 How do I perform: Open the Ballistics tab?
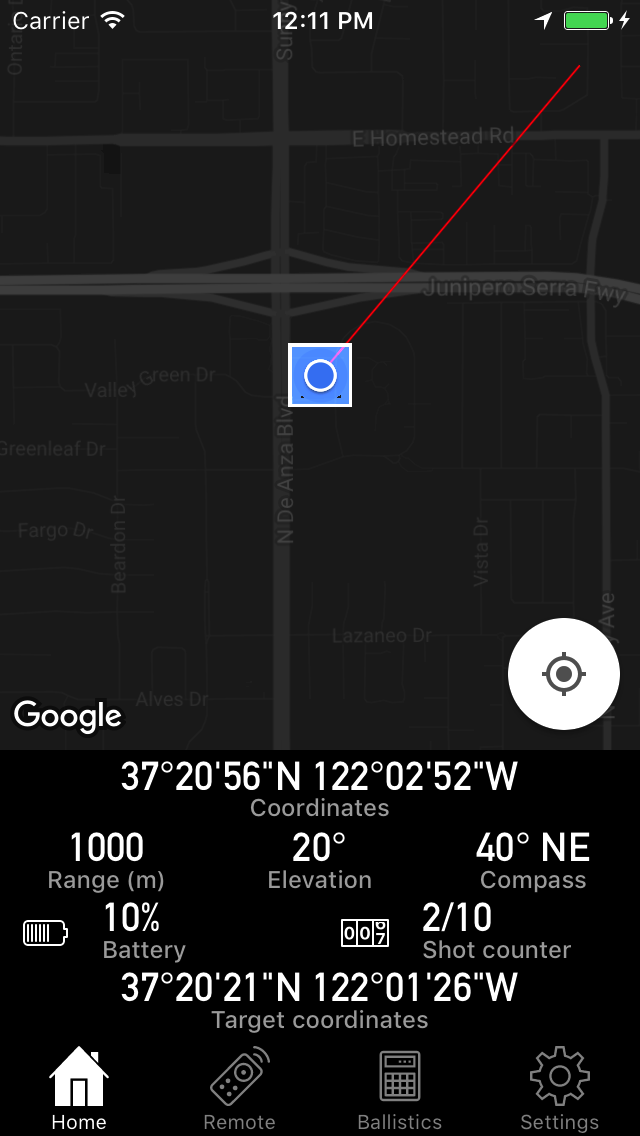pyautogui.click(x=400, y=1088)
